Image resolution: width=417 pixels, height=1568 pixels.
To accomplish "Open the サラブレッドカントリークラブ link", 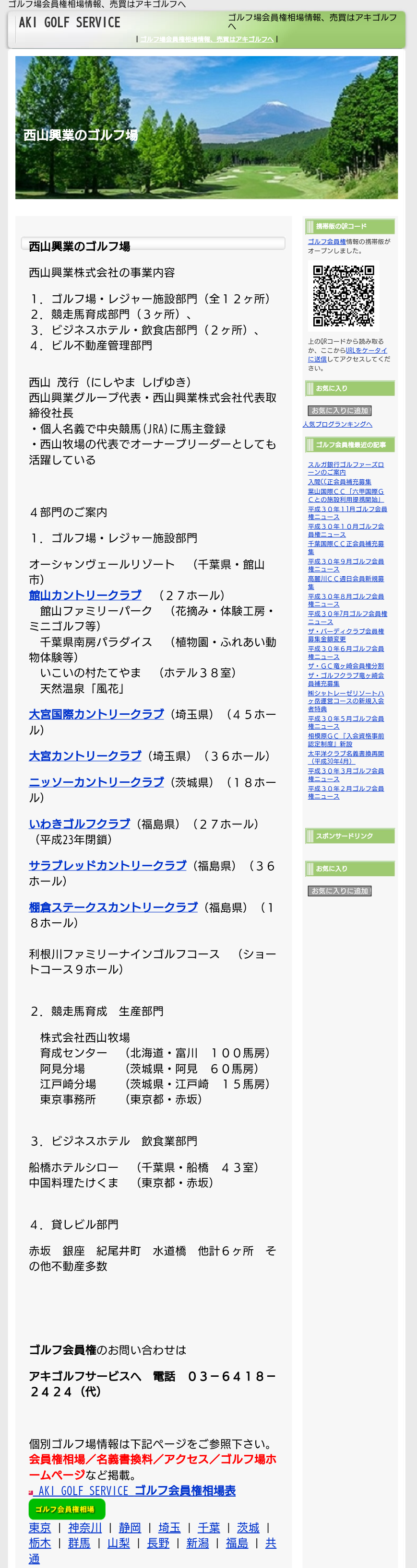I will [107, 865].
